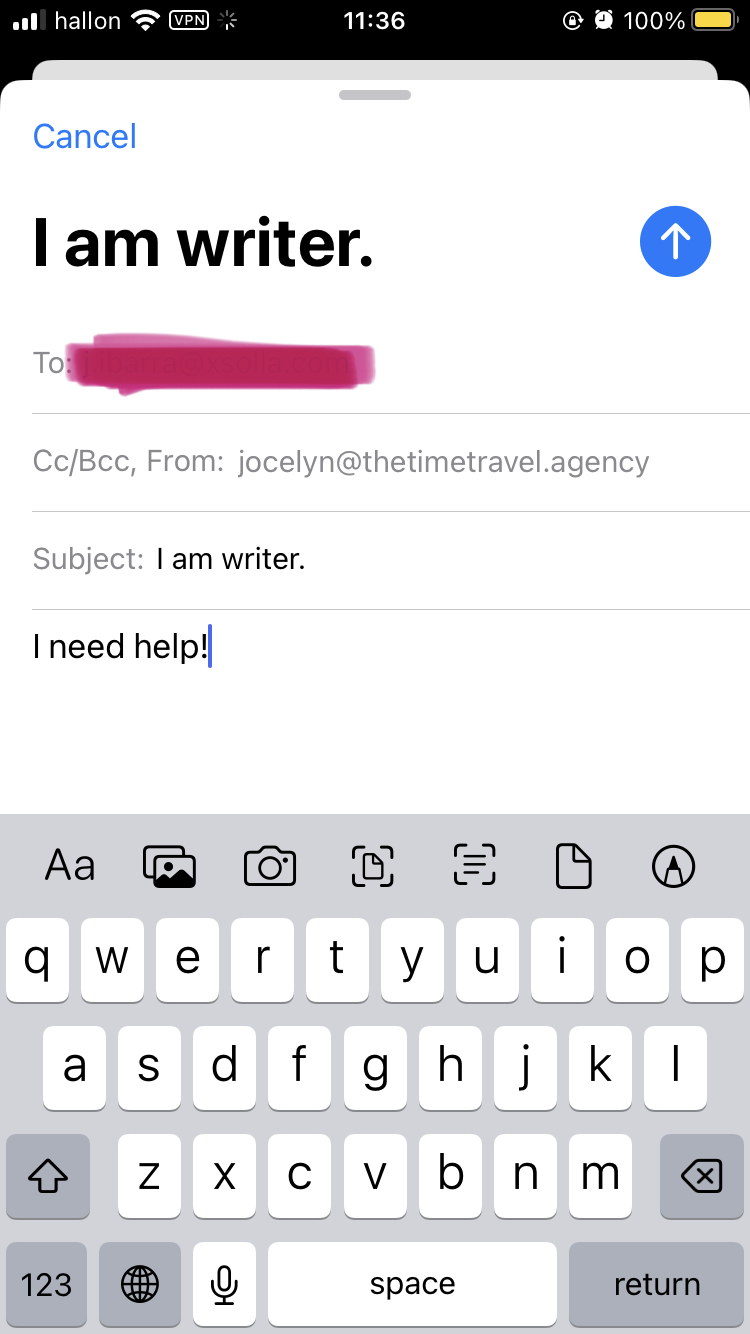Insert a photo from the library
This screenshot has width=750, height=1334.
point(169,866)
